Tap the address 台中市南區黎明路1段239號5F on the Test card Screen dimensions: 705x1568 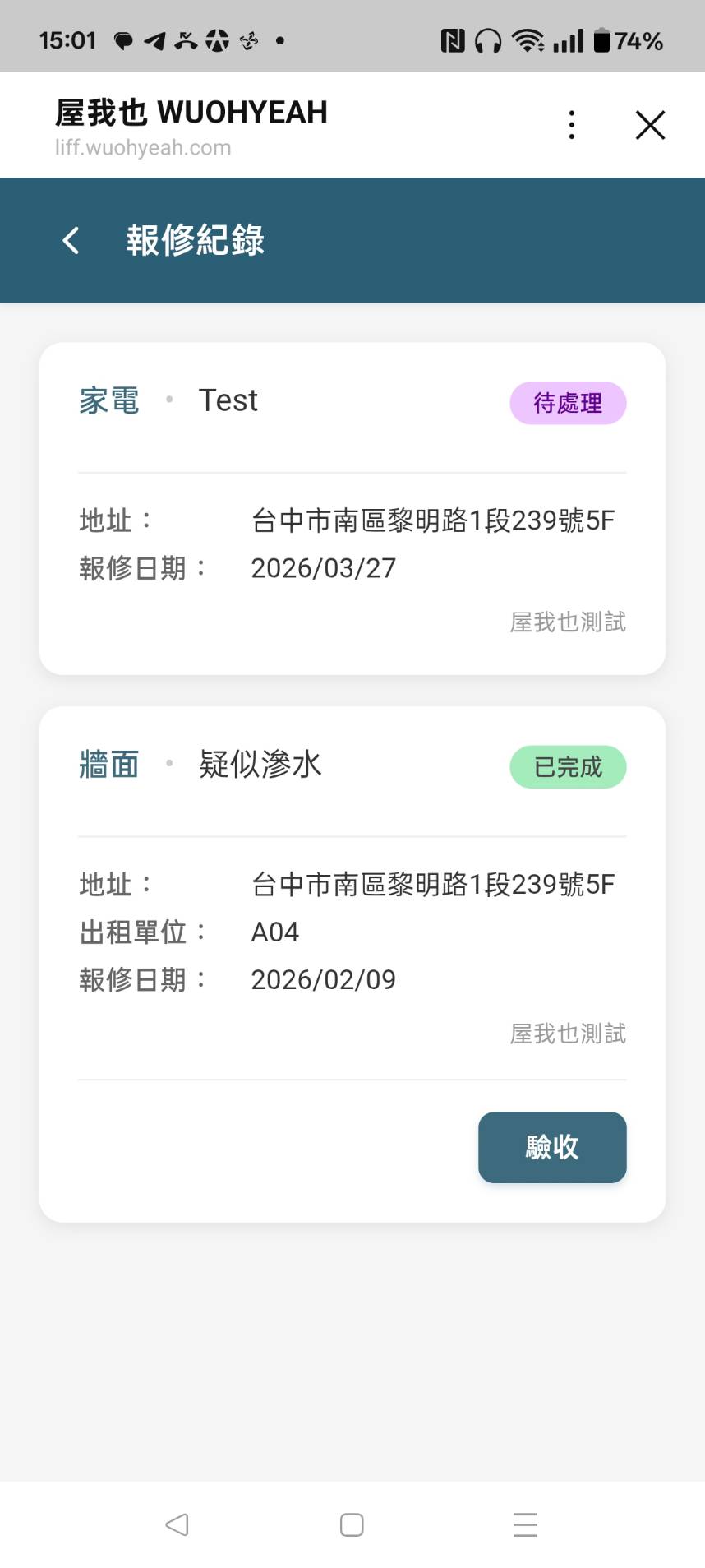click(x=433, y=520)
